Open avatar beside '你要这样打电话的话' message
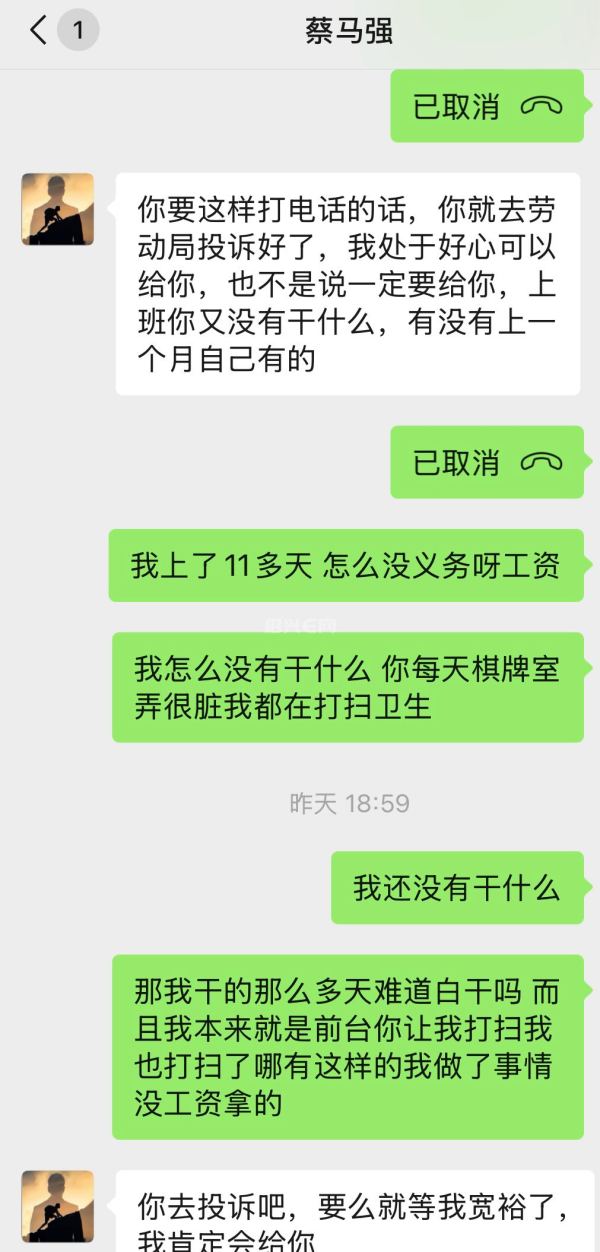Screen dimensions: 600x1252 [58, 210]
